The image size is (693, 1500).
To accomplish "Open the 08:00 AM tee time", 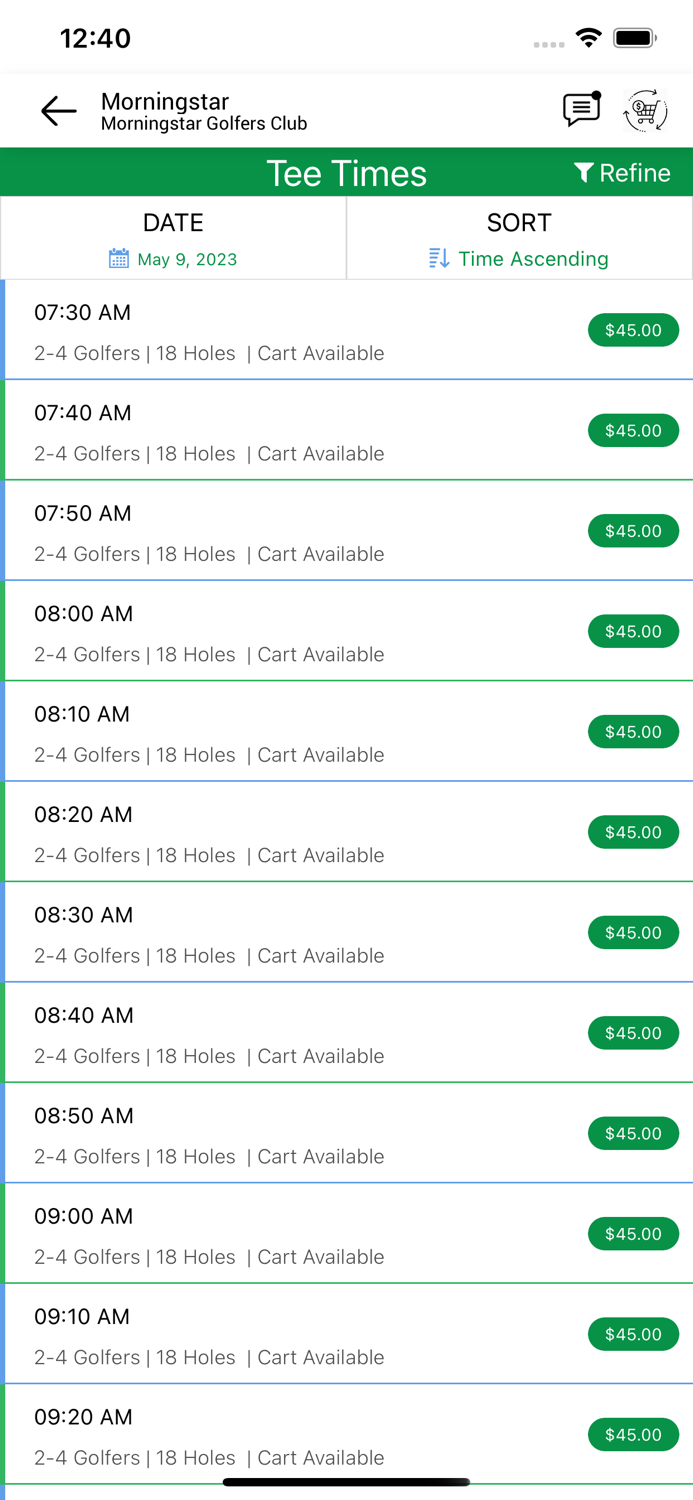I will [346, 631].
